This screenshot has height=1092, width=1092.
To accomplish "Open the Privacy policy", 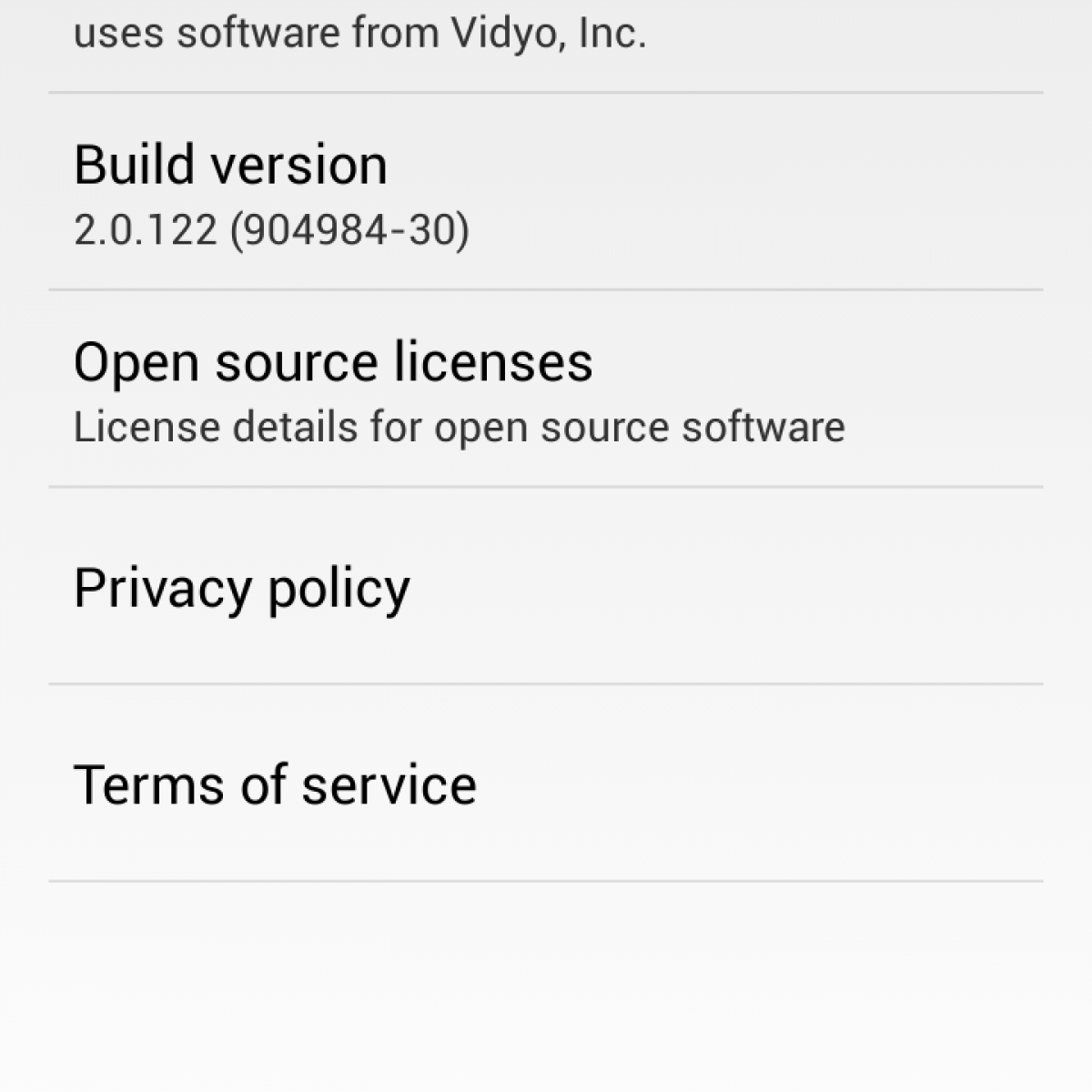I will pos(546,587).
